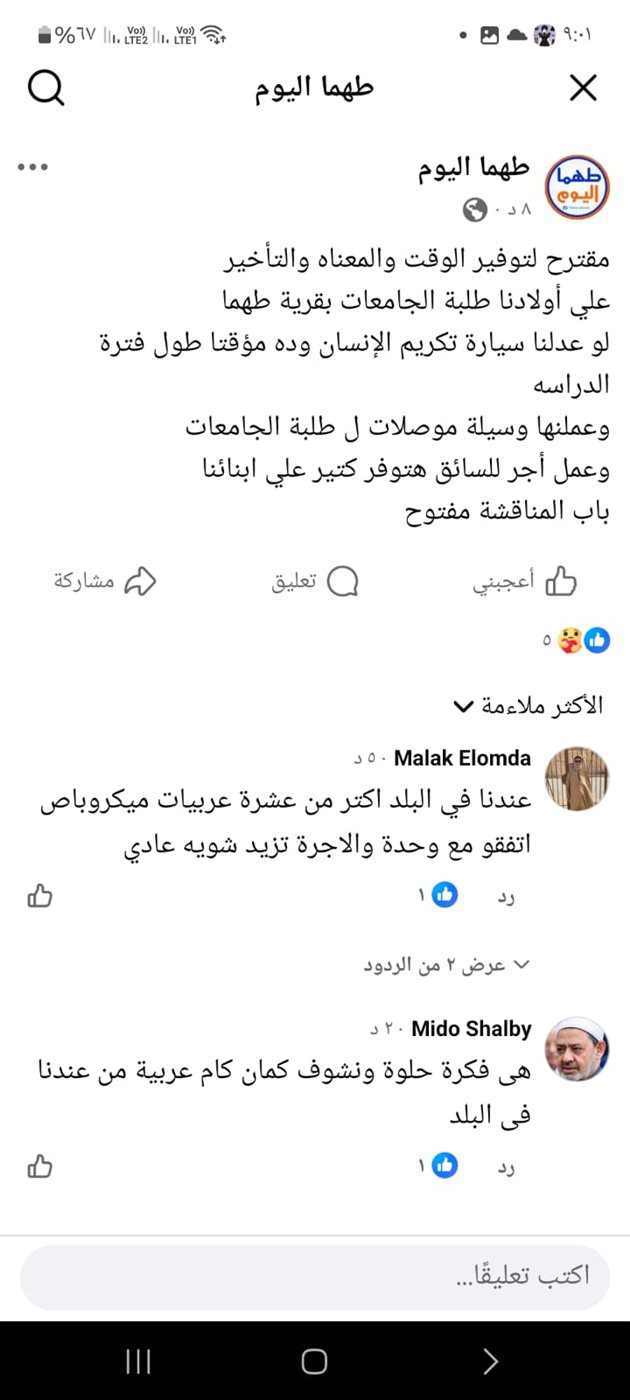Like Malak Elomda's comment
Viewport: 630px width, 1400px height.
40,895
